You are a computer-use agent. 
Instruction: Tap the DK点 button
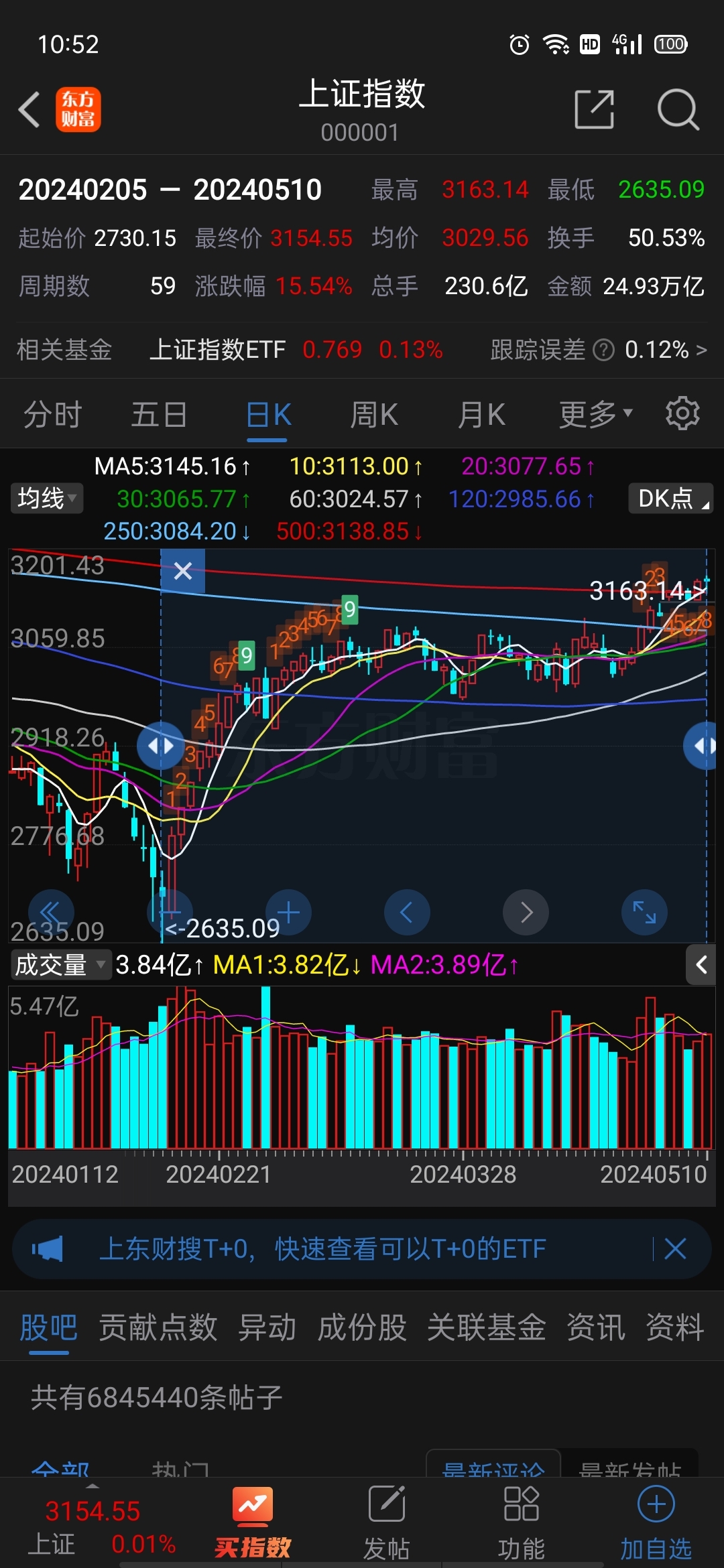(670, 498)
